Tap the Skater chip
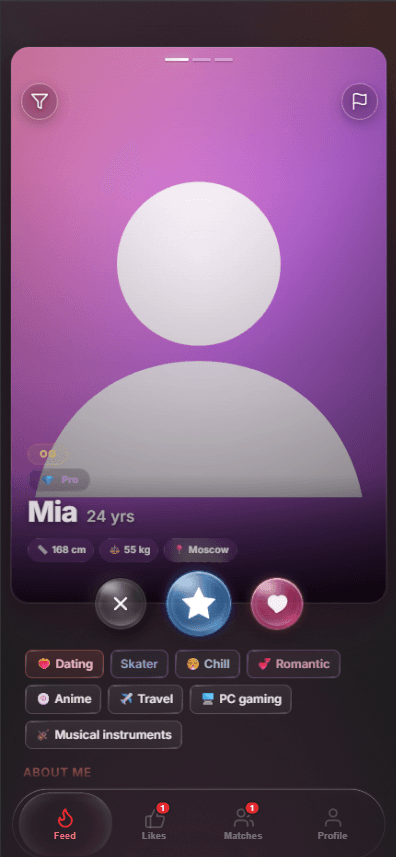 139,664
